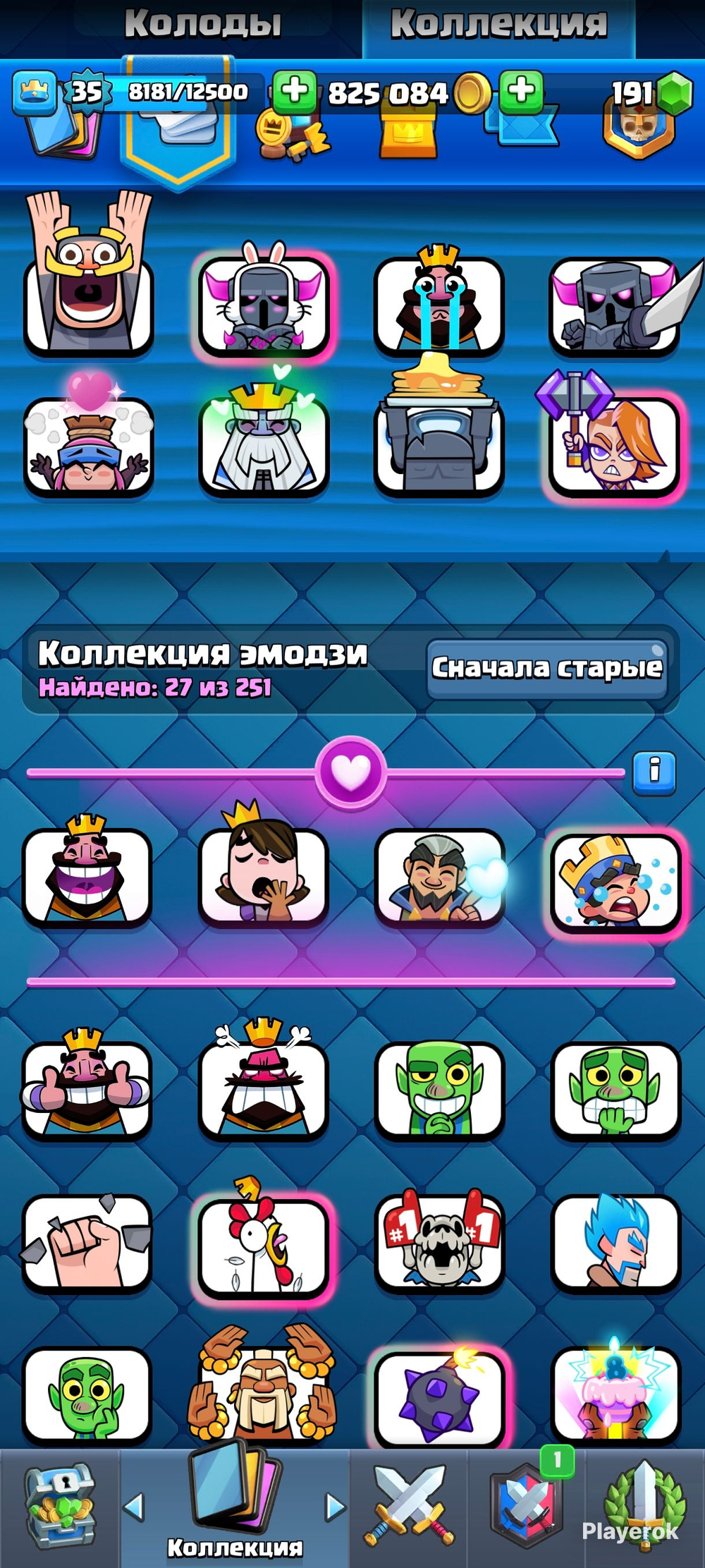This screenshot has width=705, height=1568.
Task: Open the shop chest tab
Action: tap(59, 1507)
